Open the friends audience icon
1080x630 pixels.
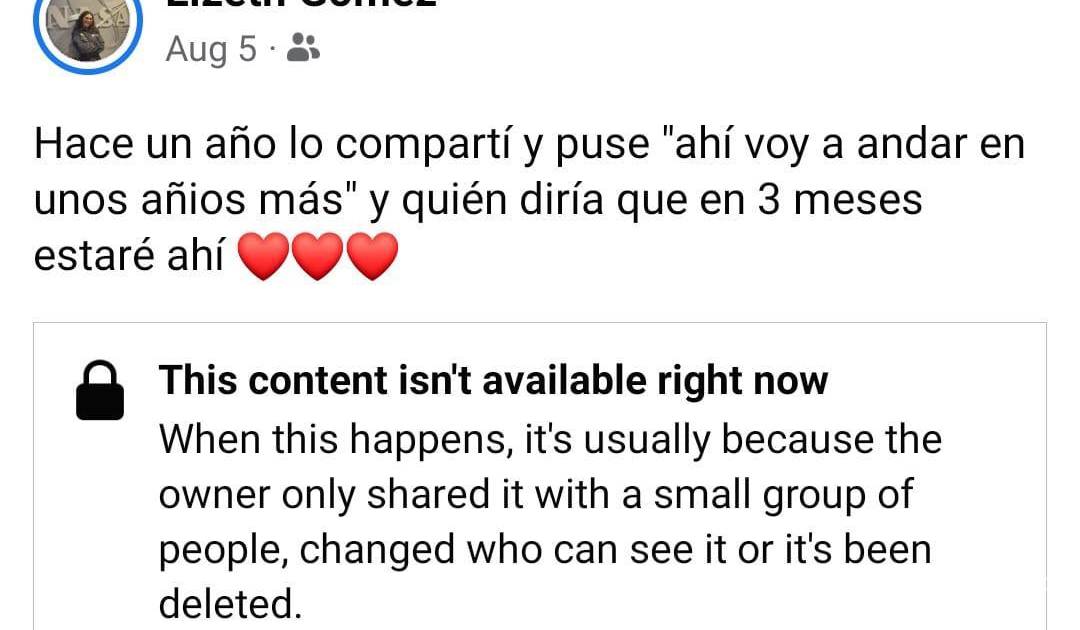(303, 48)
